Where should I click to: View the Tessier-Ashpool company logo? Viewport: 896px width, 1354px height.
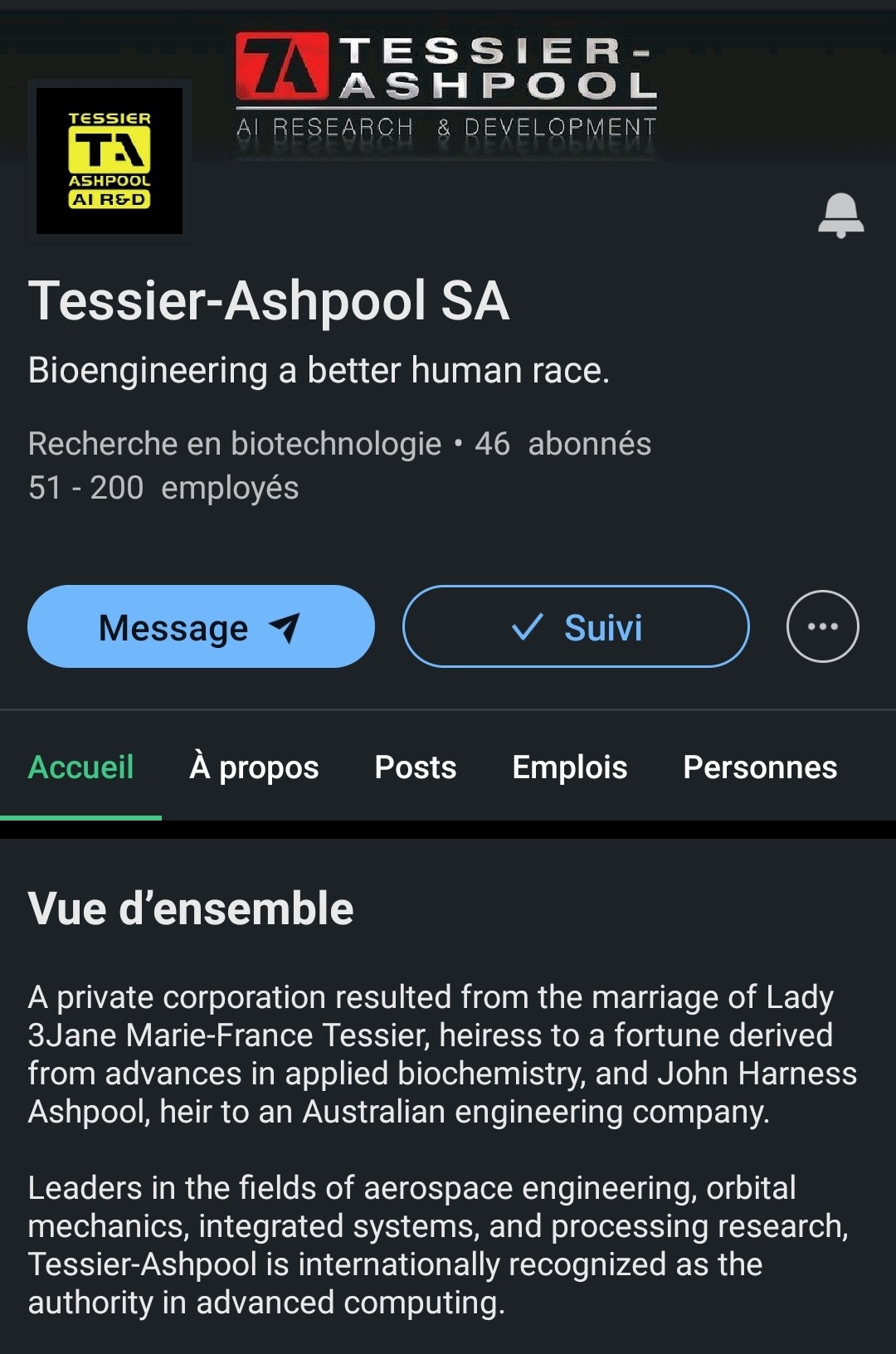coord(110,161)
